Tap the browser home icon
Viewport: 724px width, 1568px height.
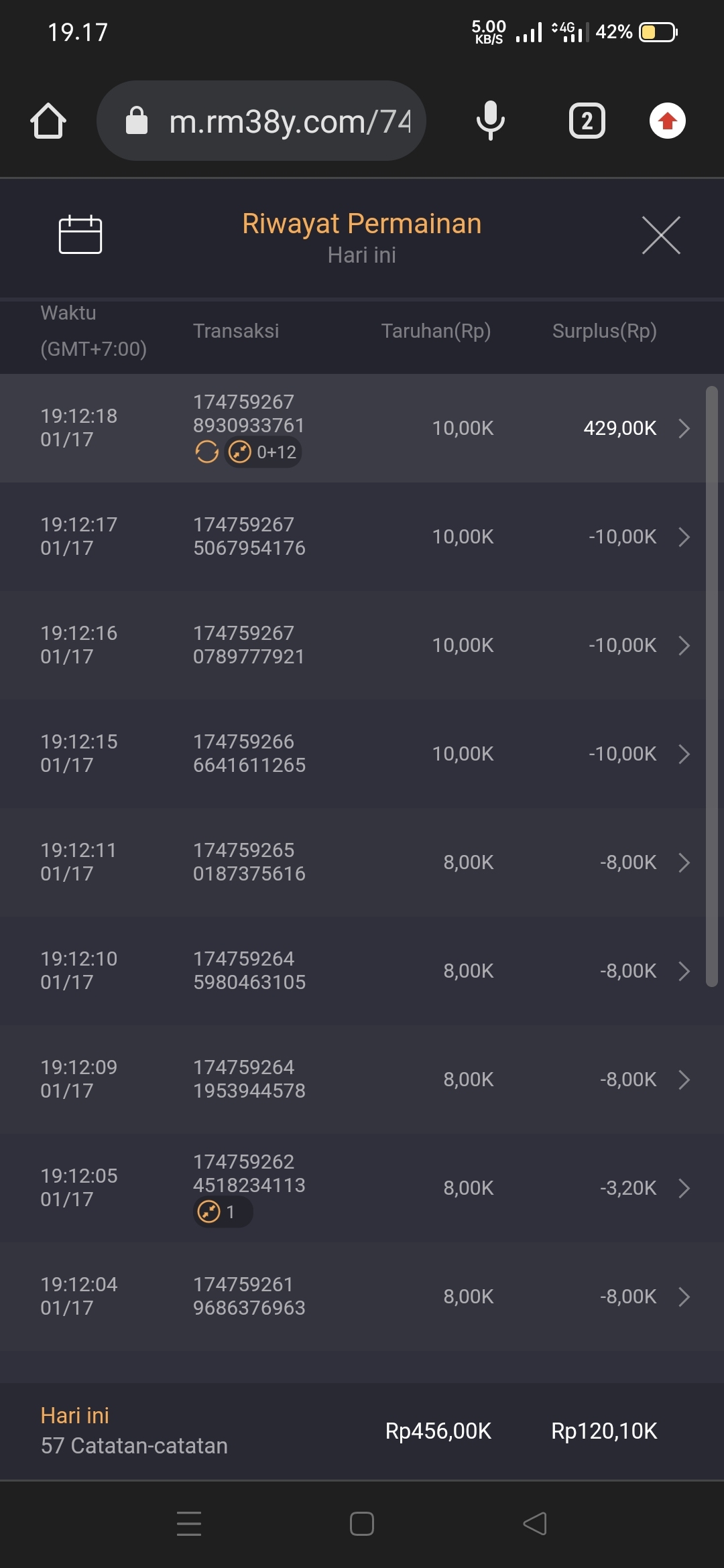tap(48, 121)
